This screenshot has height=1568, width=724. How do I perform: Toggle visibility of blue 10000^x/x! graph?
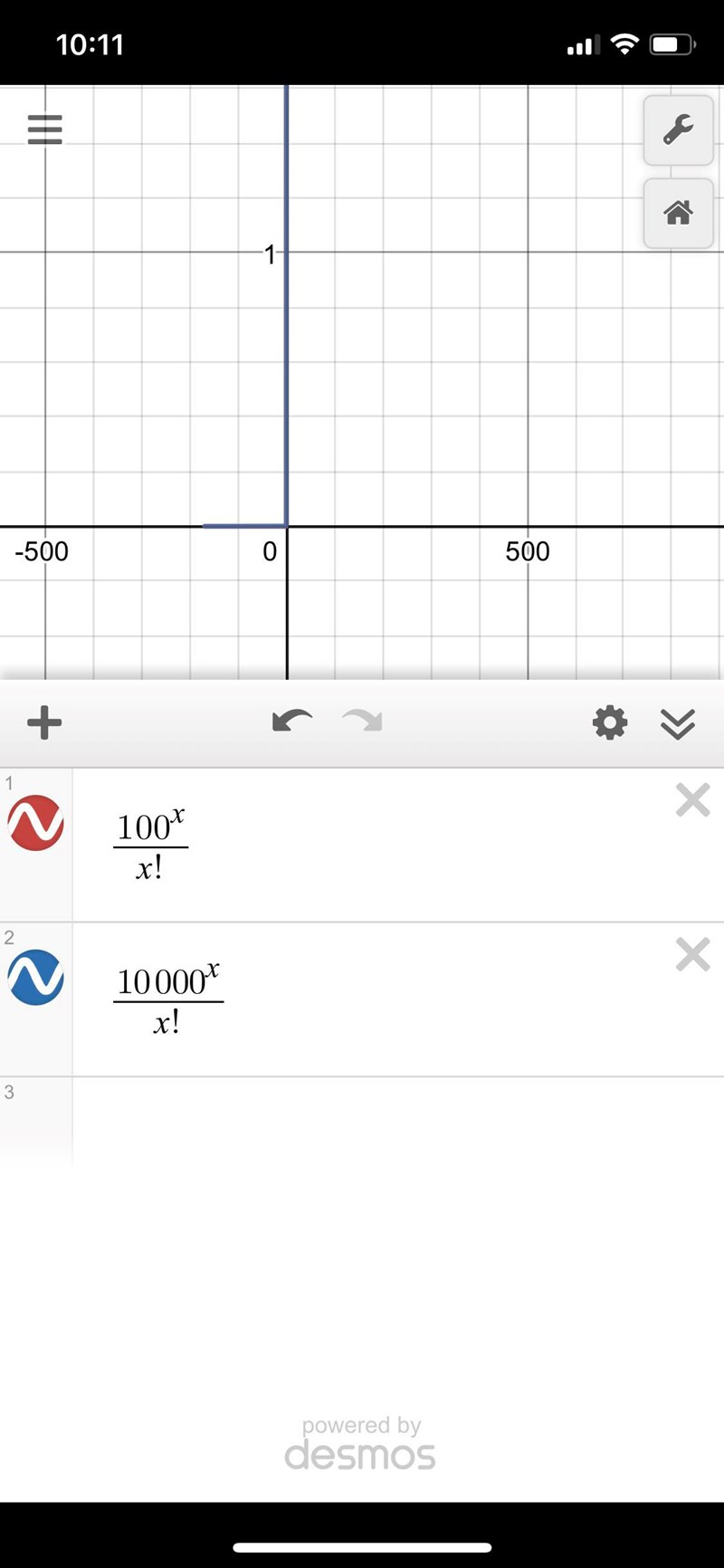(36, 977)
